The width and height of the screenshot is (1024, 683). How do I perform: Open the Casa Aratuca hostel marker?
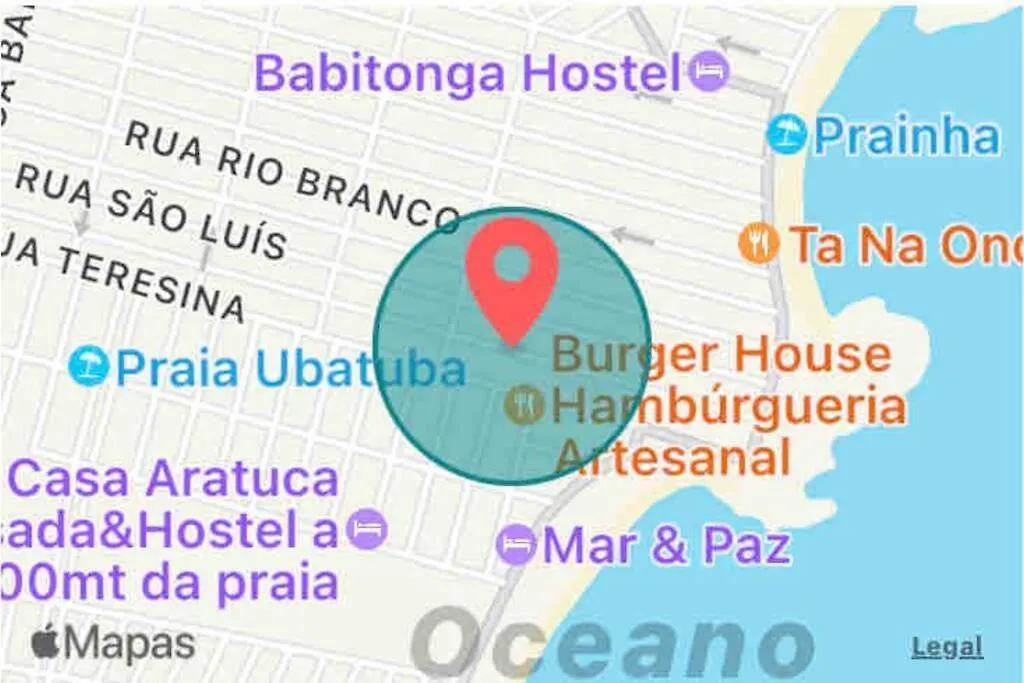click(367, 530)
